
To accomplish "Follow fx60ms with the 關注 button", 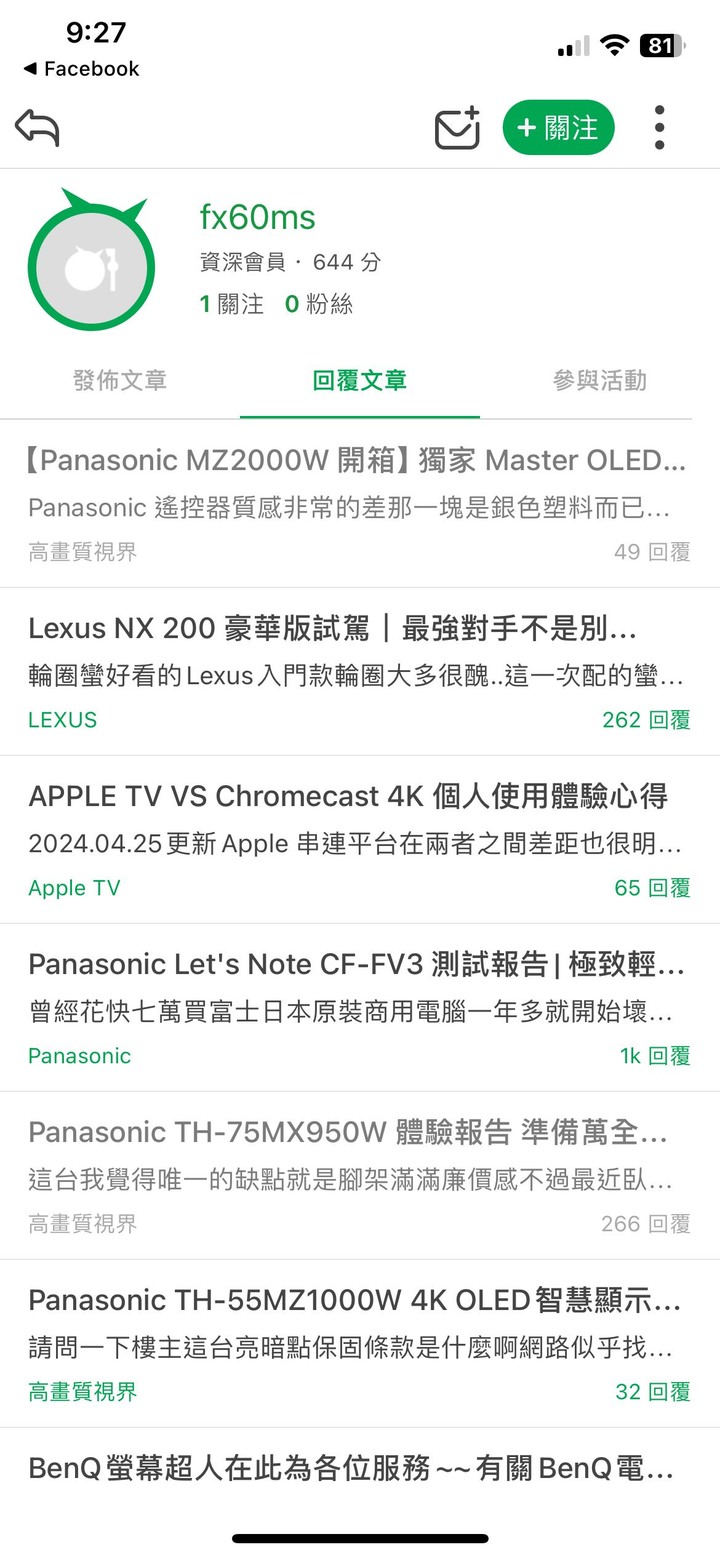I will click(558, 128).
